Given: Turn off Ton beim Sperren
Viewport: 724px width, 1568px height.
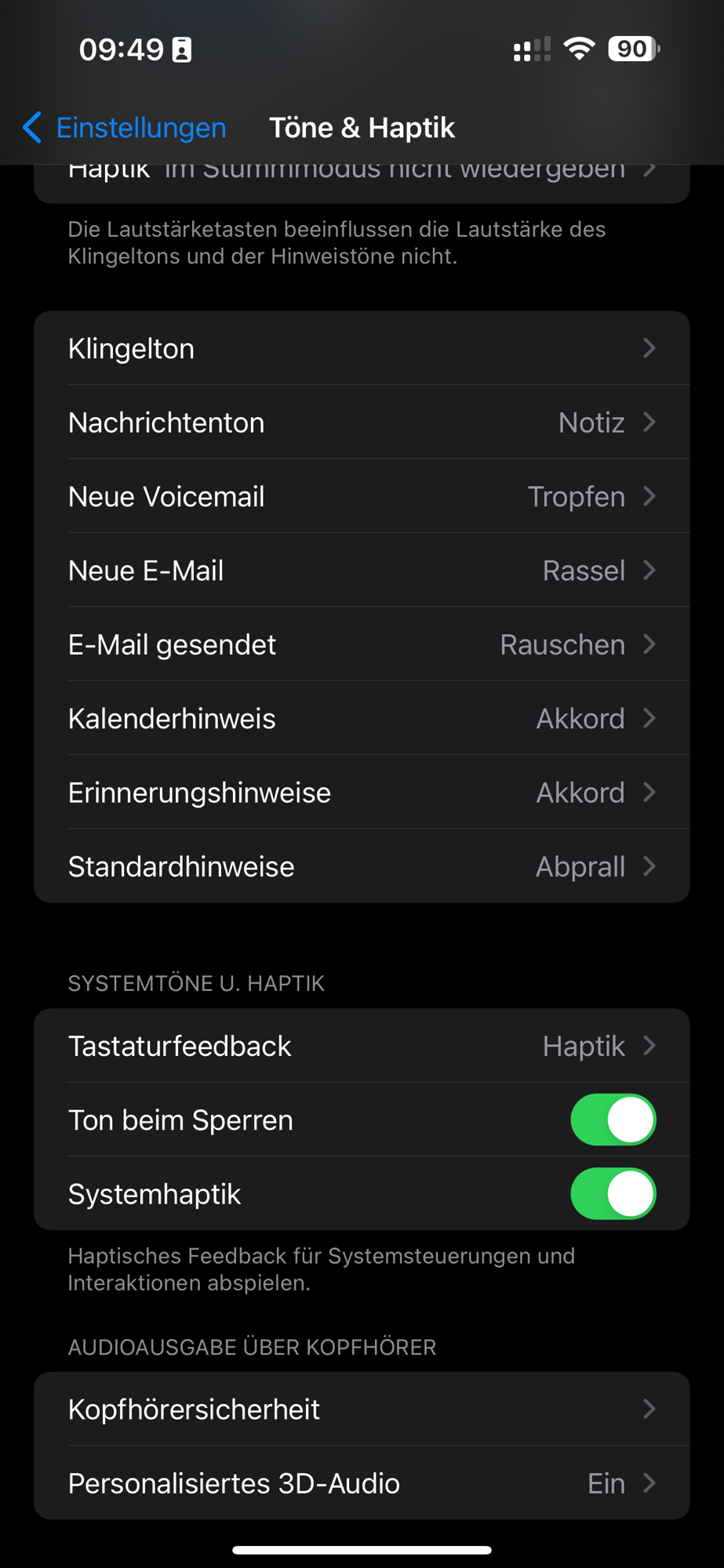Looking at the screenshot, I should click(x=613, y=1120).
